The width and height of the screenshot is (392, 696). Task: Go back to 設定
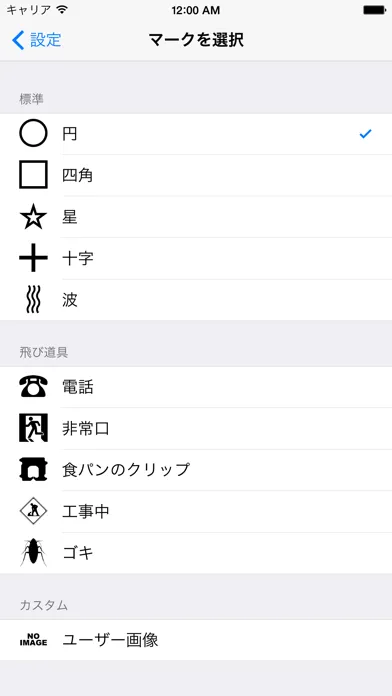[36, 40]
